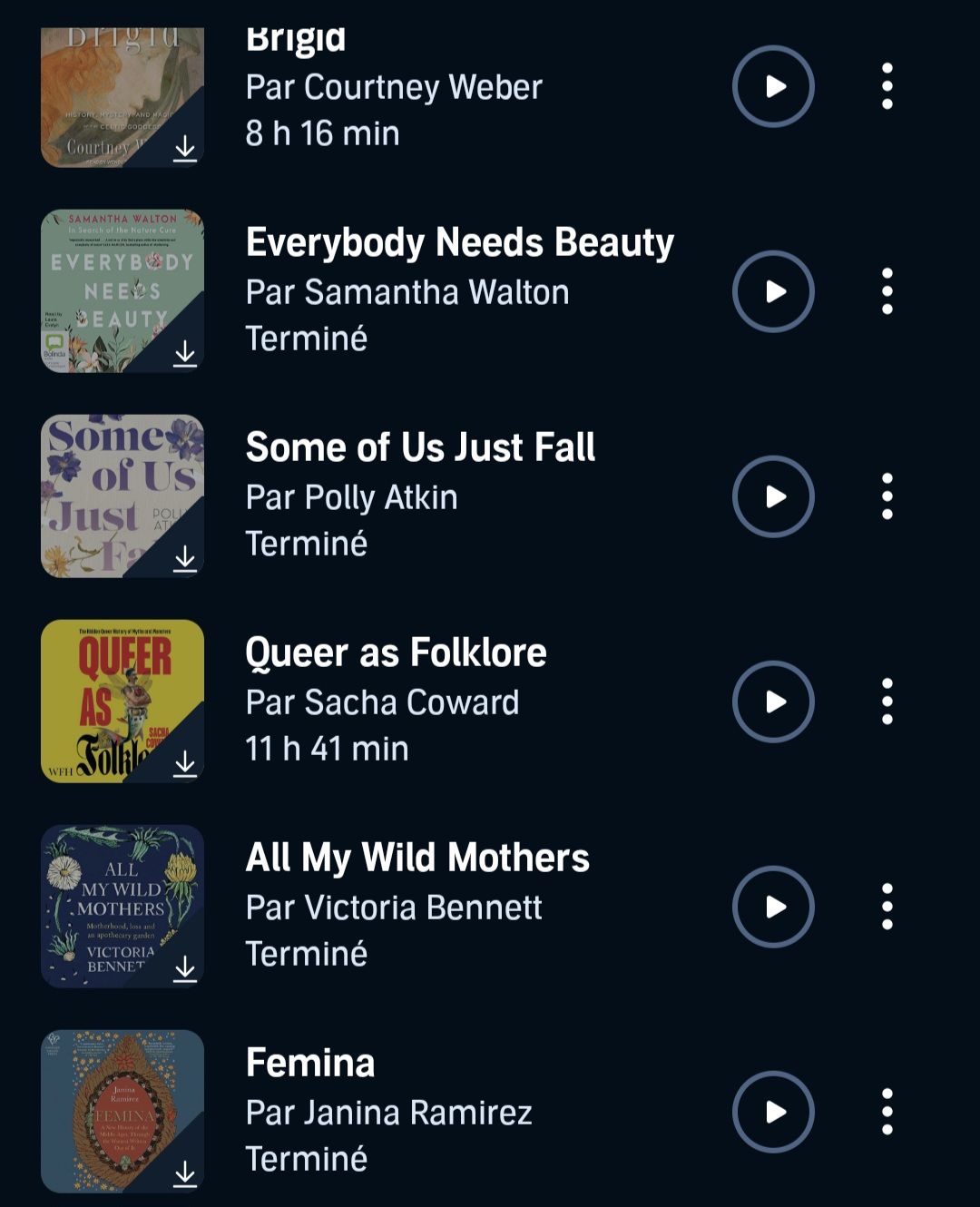
Task: Play All My Wild Mothers
Action: click(773, 907)
